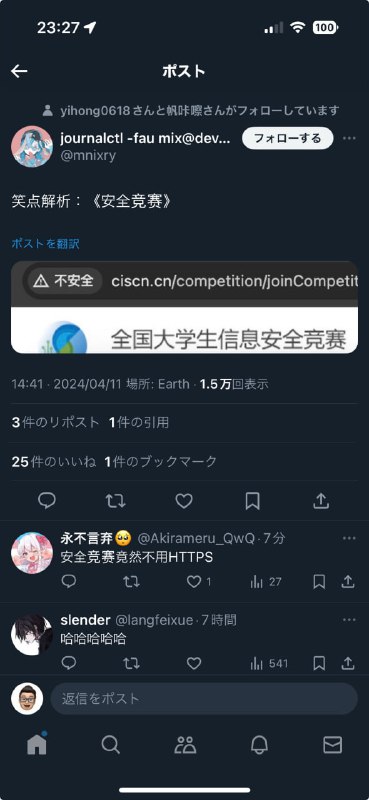Share the main post
This screenshot has width=369, height=800.
tap(321, 501)
